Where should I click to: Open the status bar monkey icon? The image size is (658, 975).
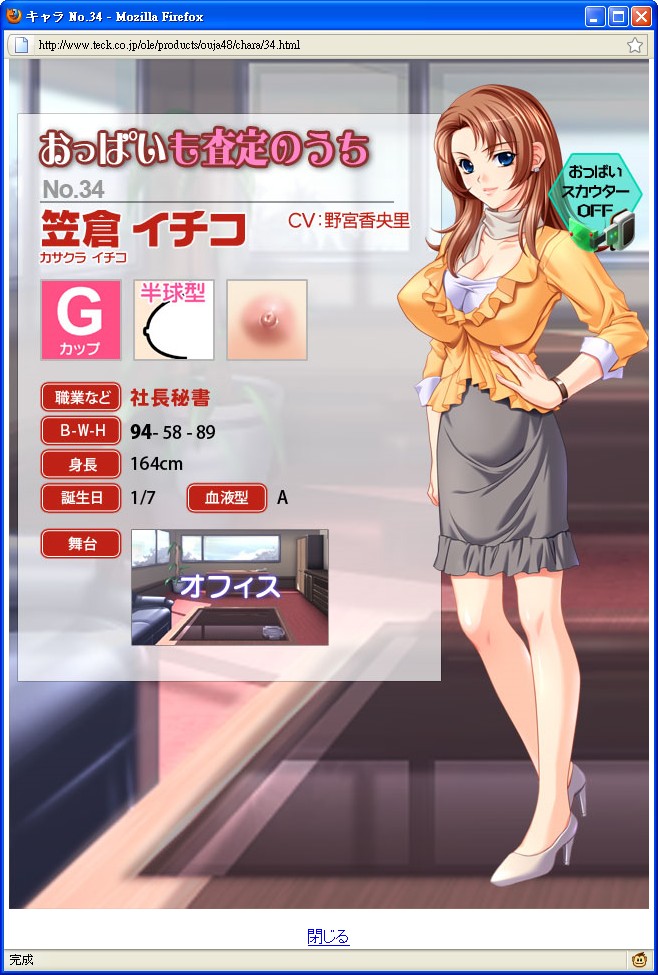639,960
